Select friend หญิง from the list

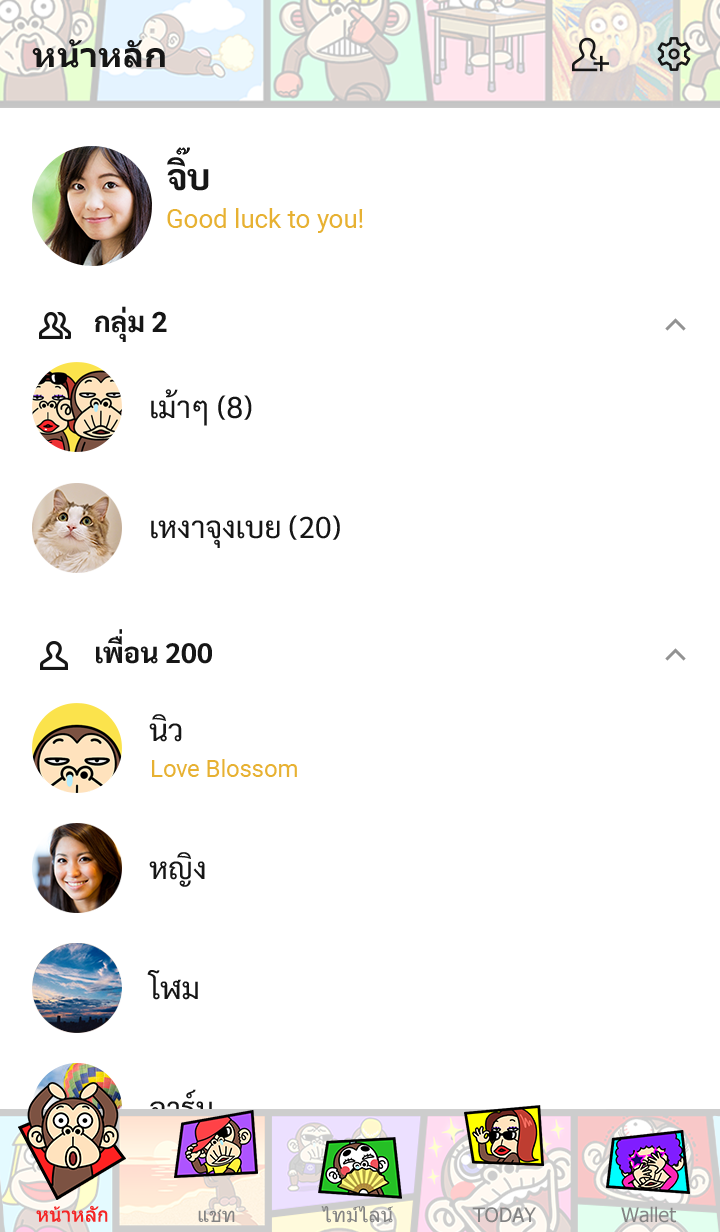177,868
